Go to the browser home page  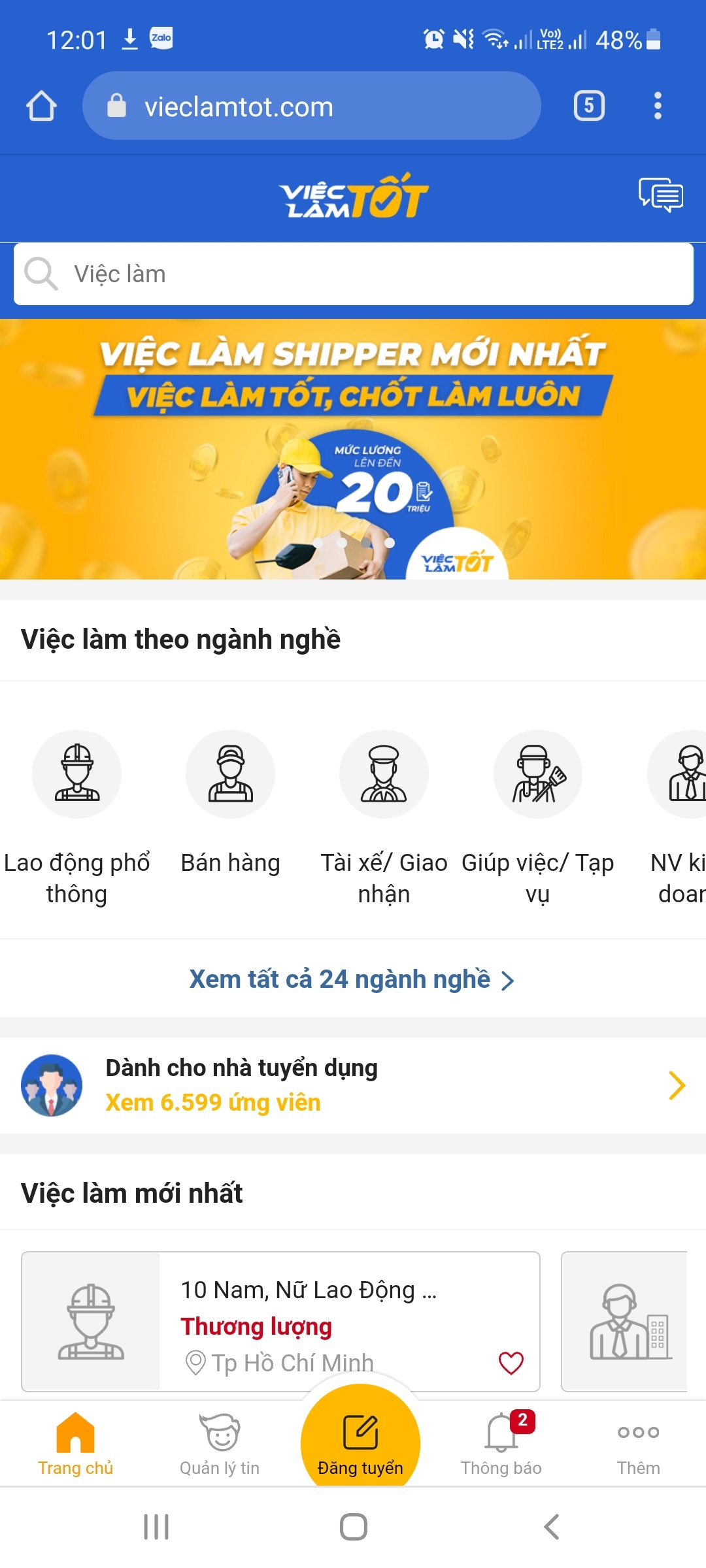pyautogui.click(x=41, y=106)
